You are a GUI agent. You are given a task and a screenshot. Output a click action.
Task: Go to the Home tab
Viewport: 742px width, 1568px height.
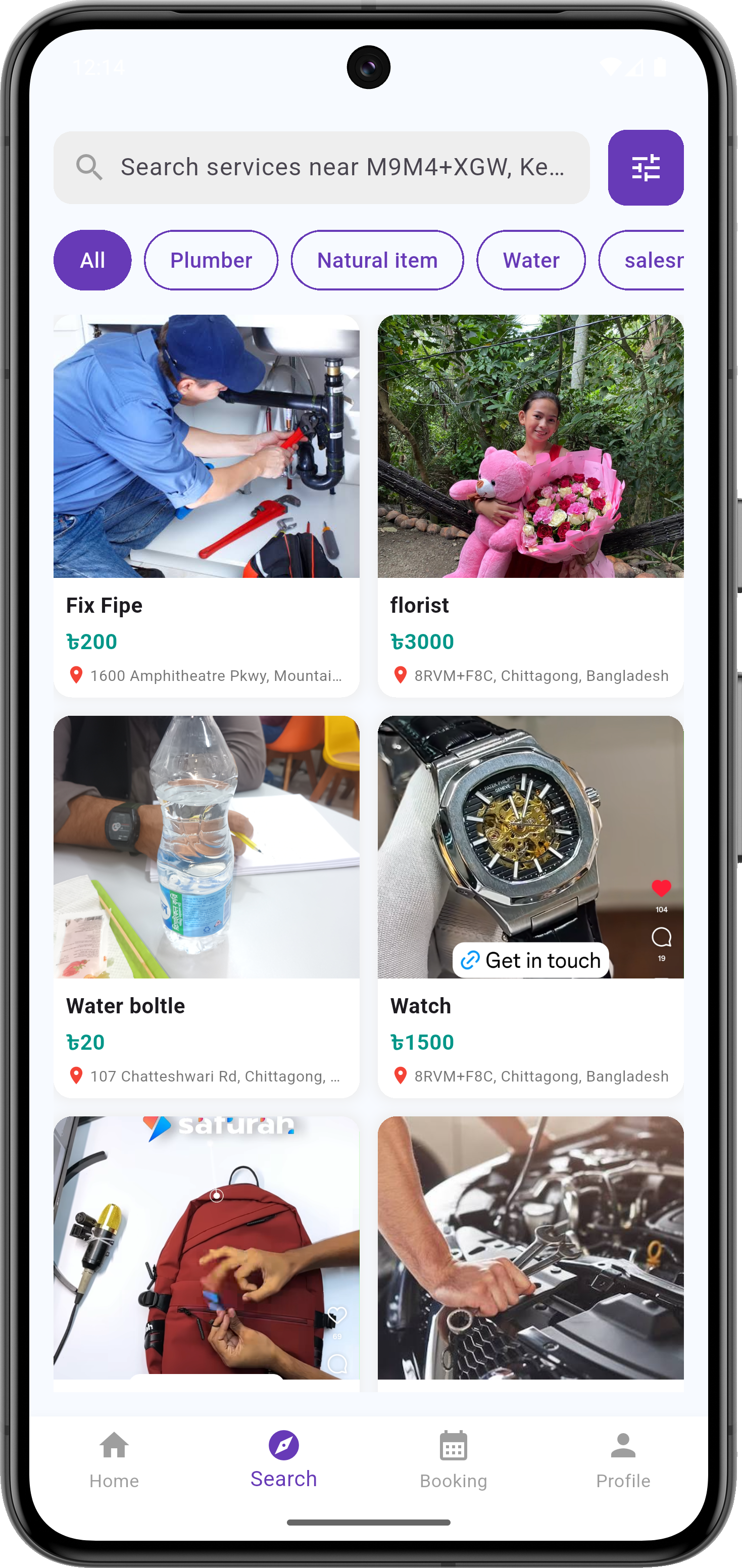pos(115,1460)
